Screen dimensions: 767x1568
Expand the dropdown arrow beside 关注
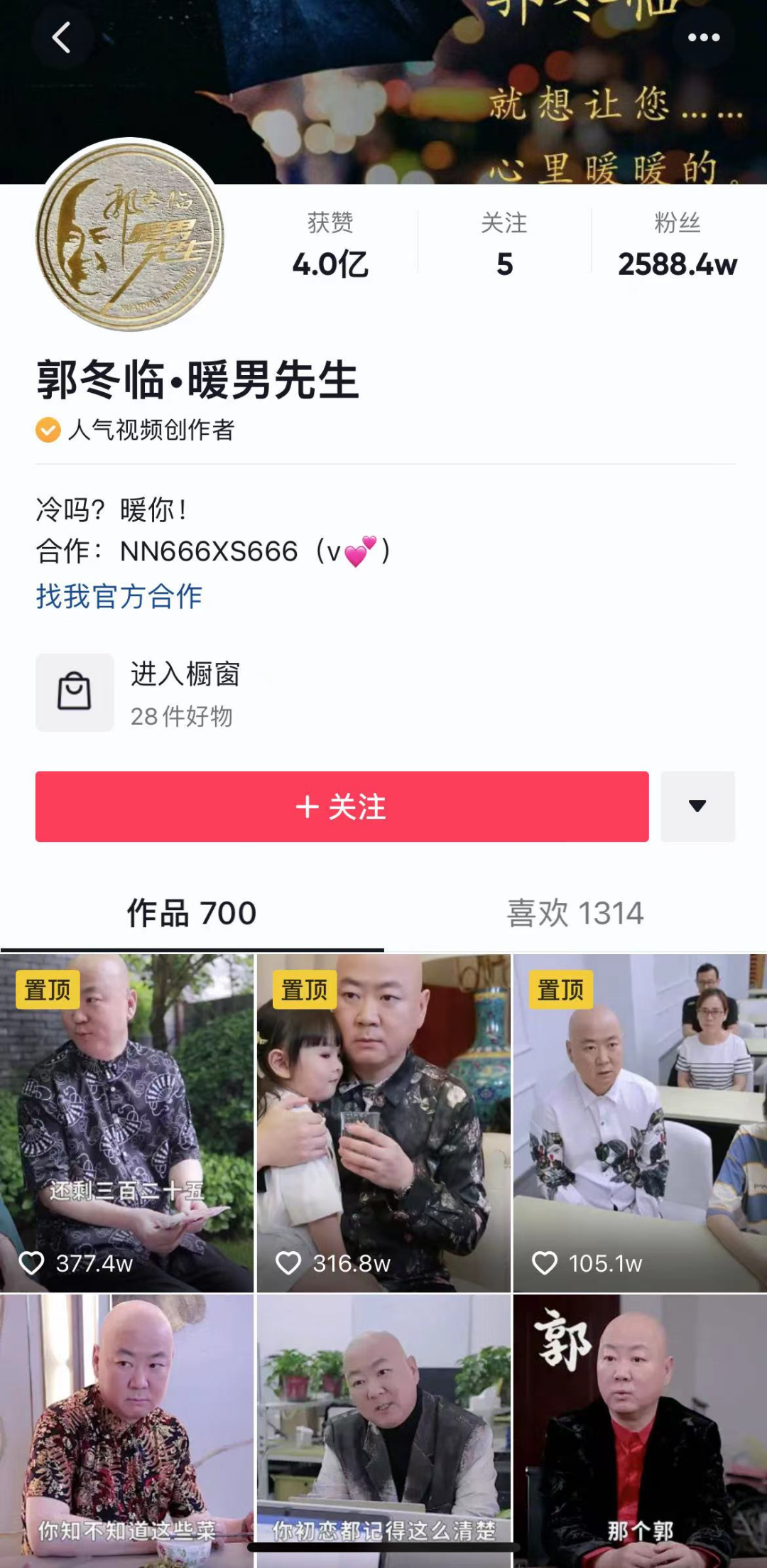click(x=697, y=806)
